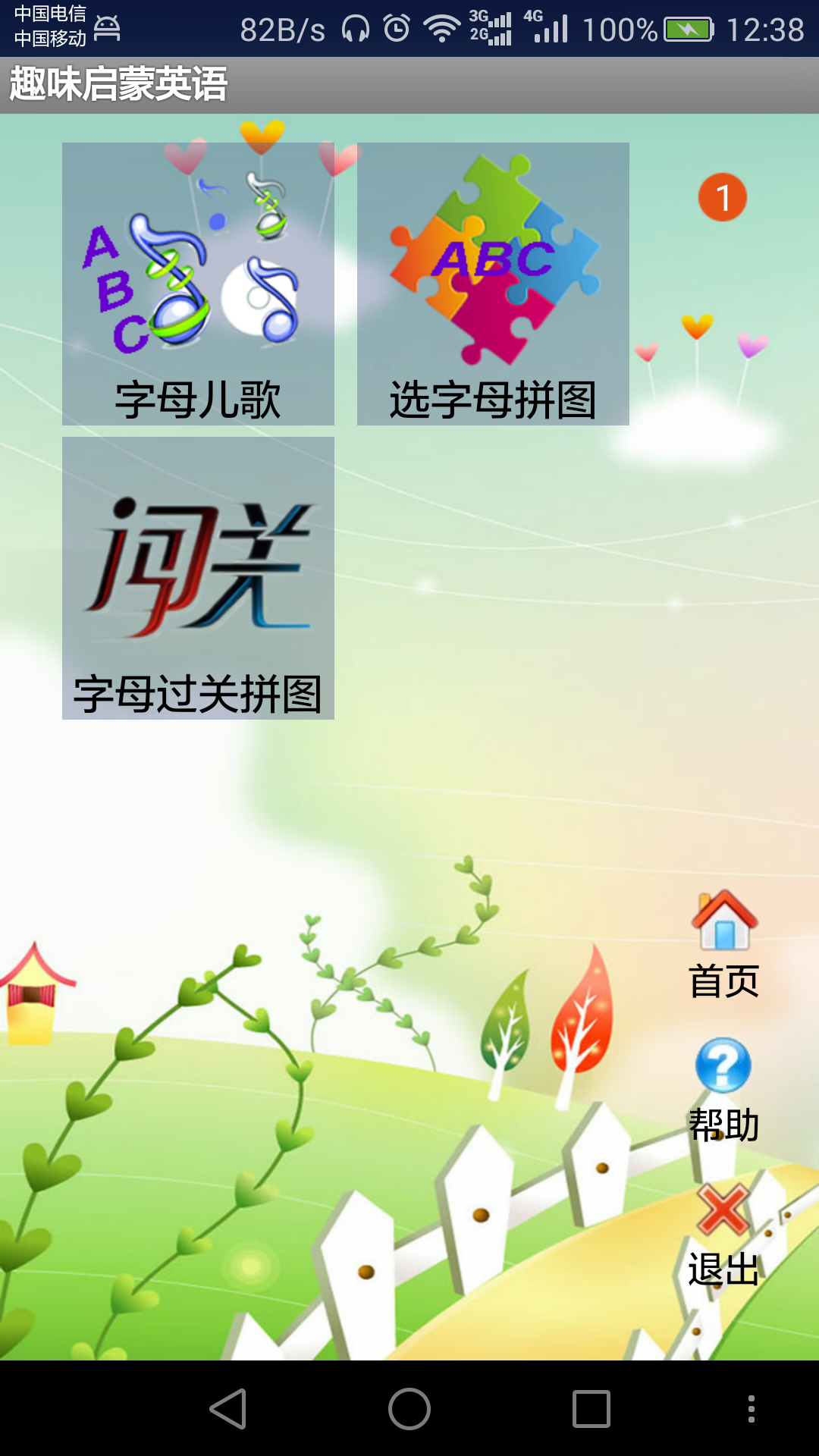819x1456 pixels.
Task: Tap the system back button
Action: tap(227, 1409)
